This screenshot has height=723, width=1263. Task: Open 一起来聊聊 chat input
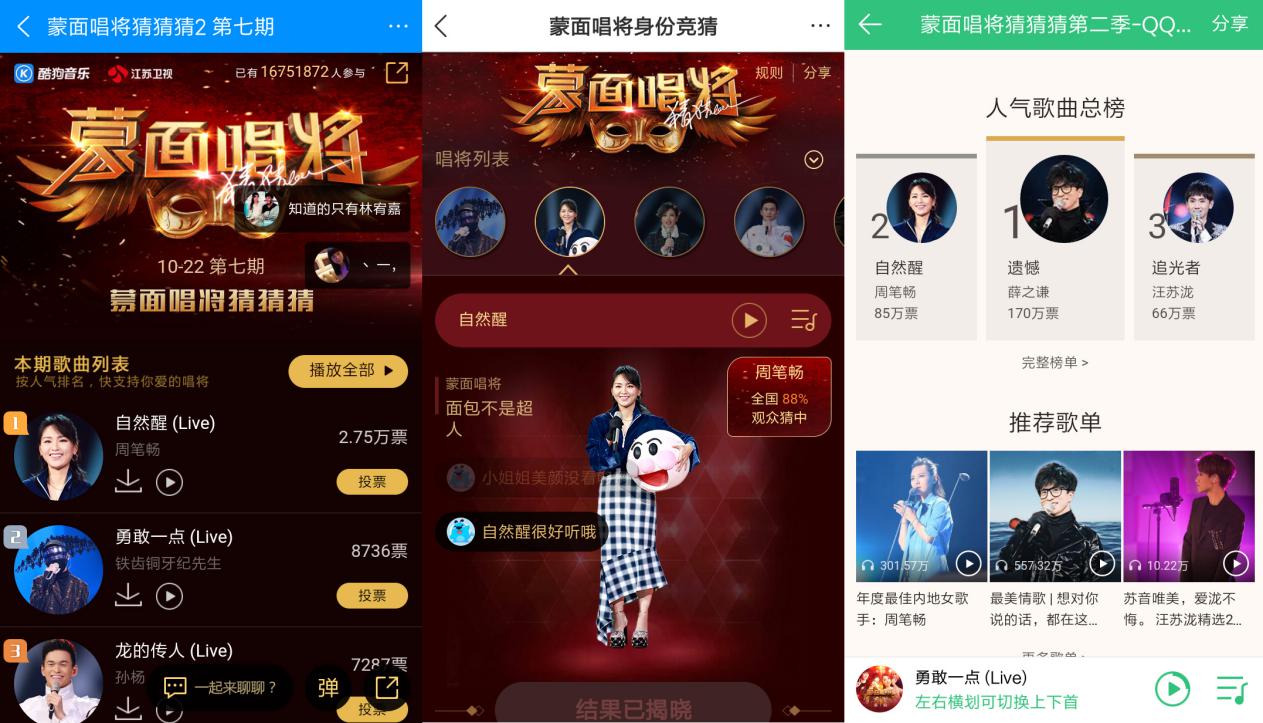tap(219, 688)
